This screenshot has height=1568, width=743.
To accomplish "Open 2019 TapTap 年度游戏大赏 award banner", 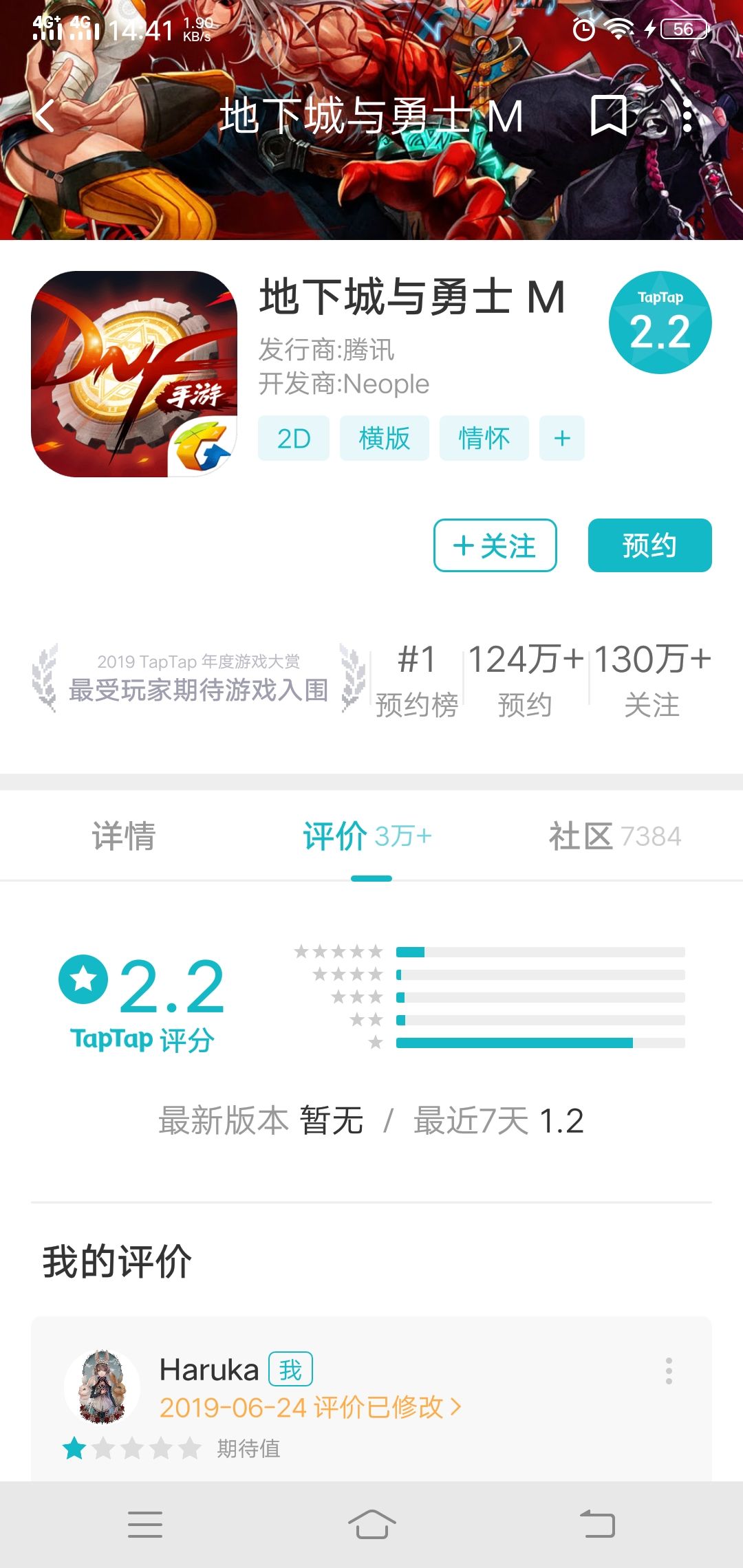I will 199,678.
